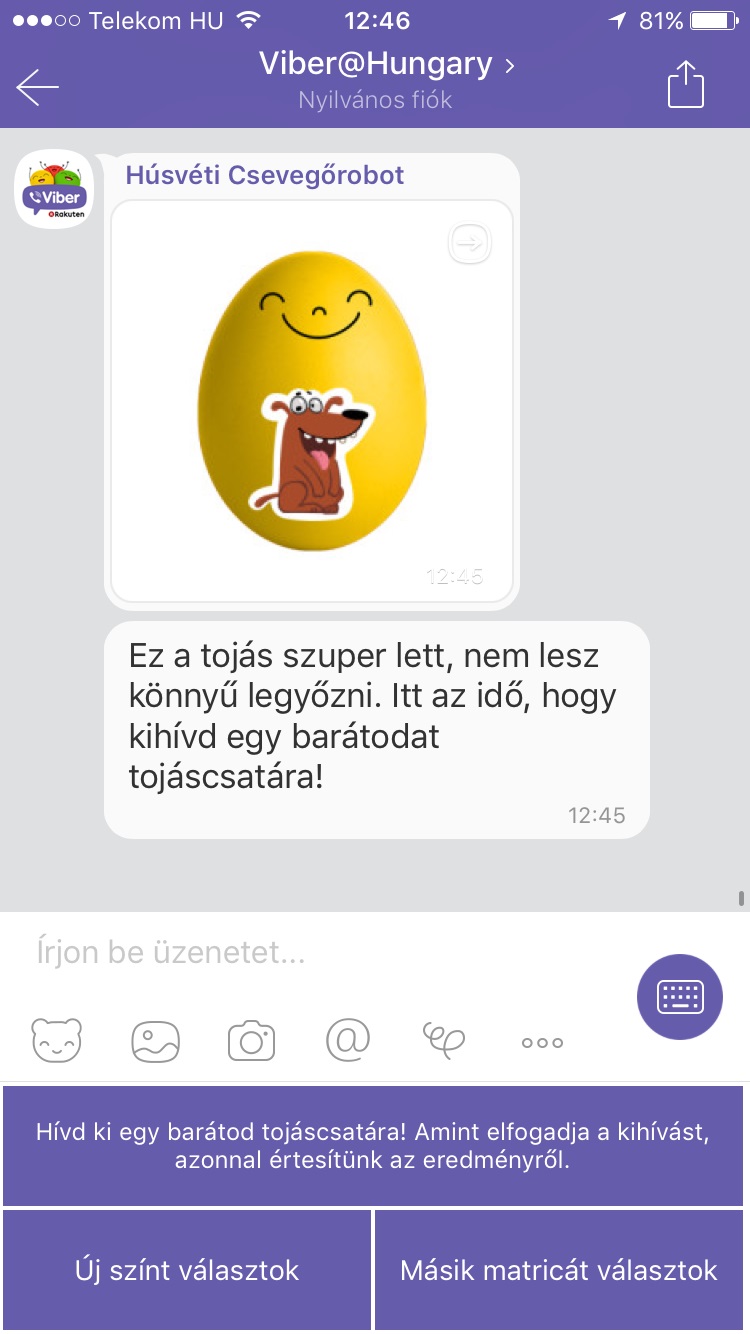This screenshot has width=750, height=1334.
Task: Tap the share icon in the header
Action: (686, 85)
